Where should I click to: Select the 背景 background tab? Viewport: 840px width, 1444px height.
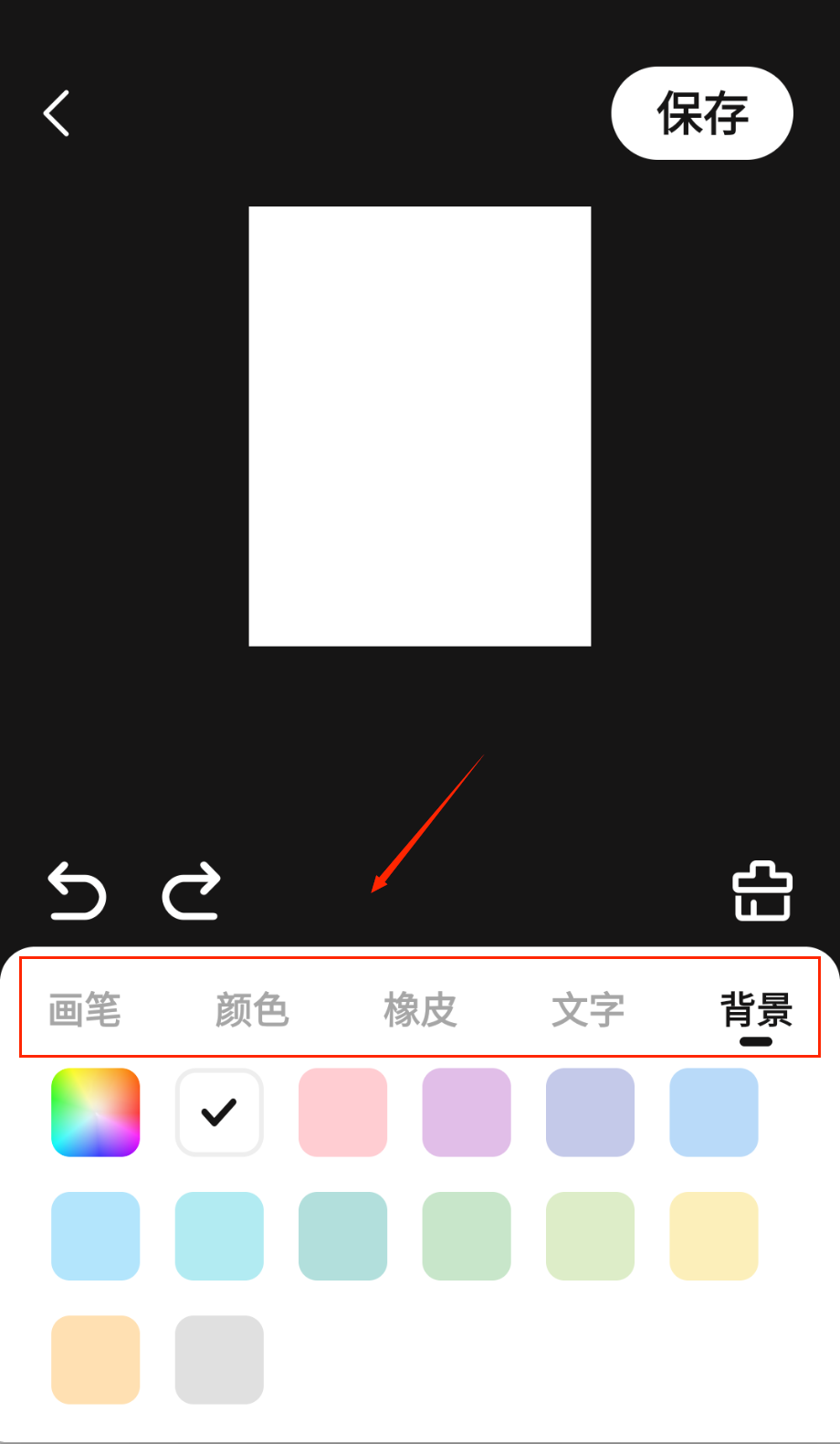click(x=755, y=1009)
